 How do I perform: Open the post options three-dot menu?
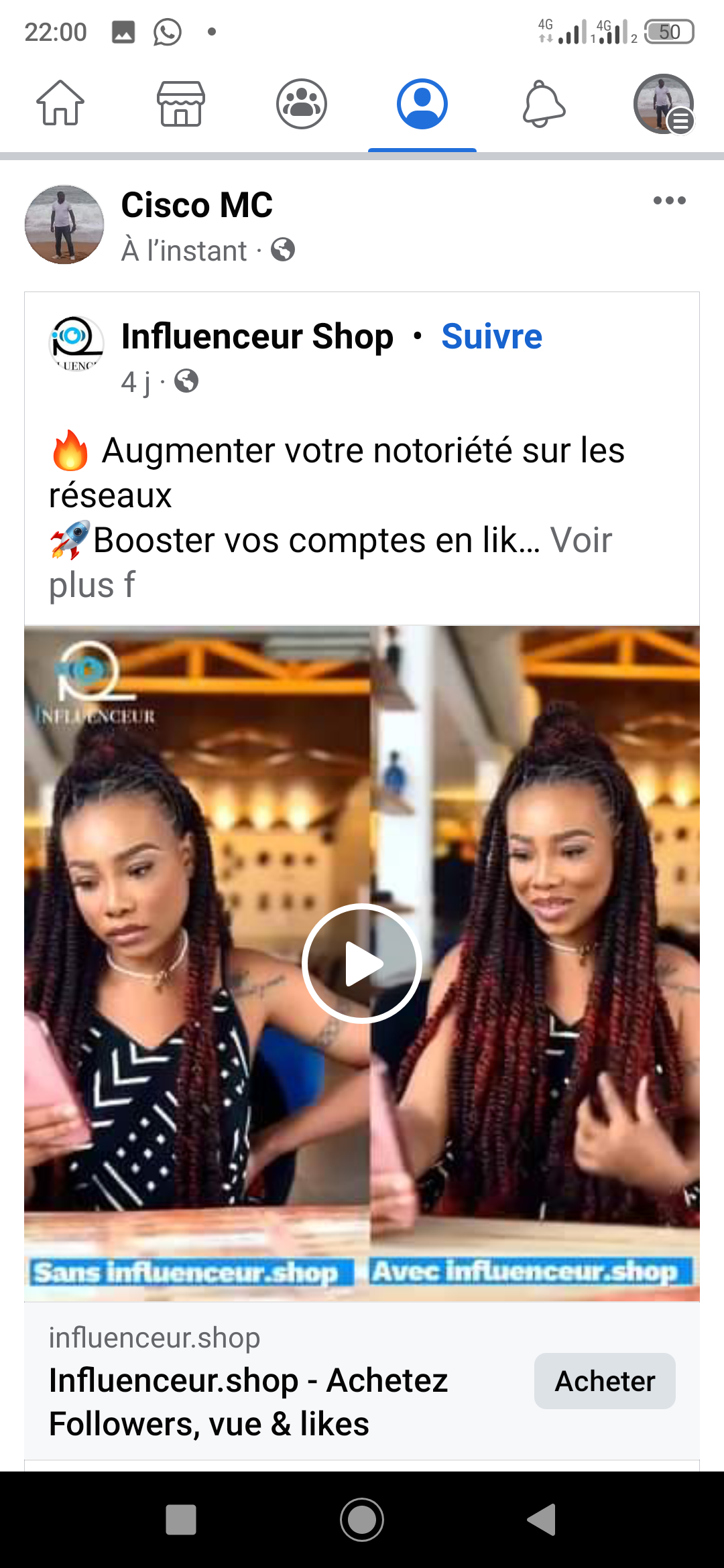pos(669,200)
